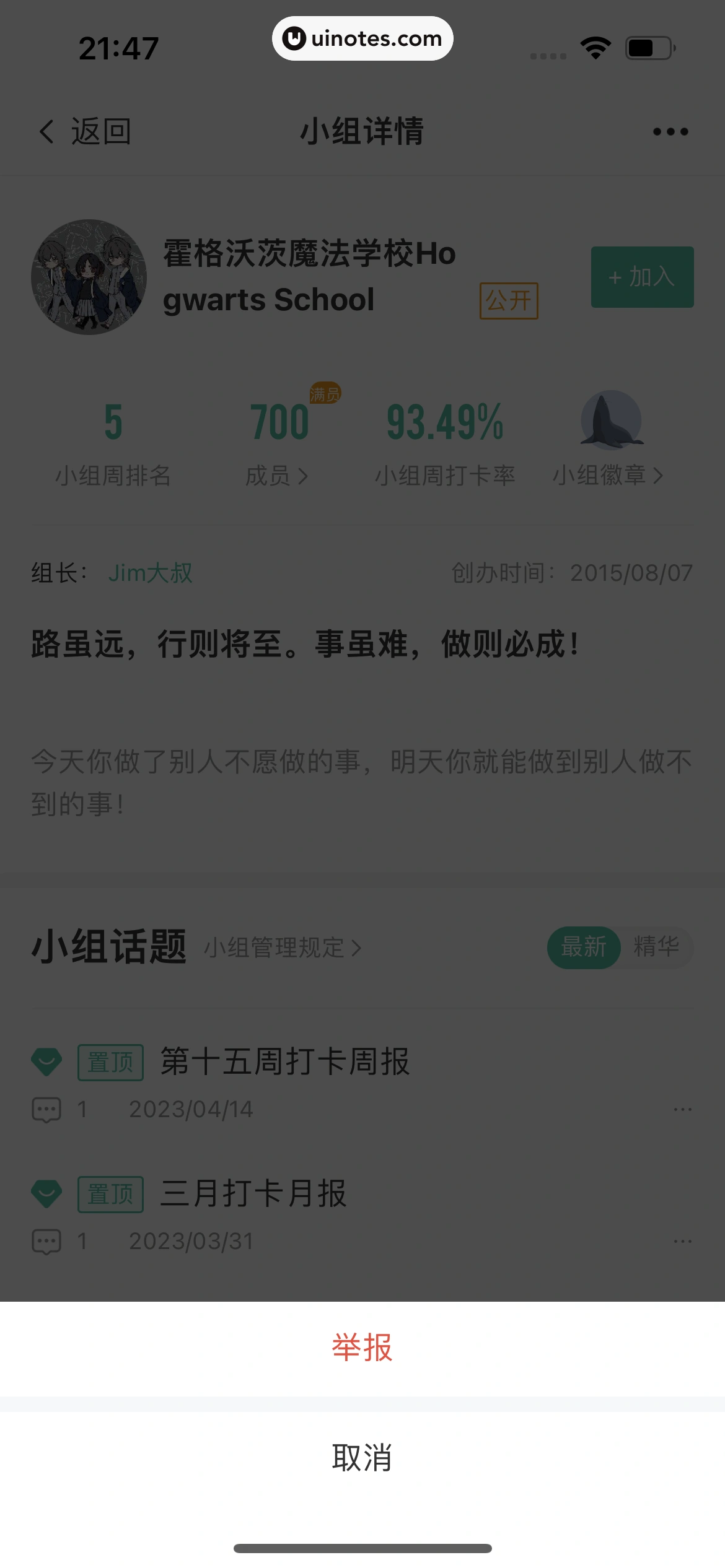Click the ellipsis icon on 第十五周打卡周报 topic
725x1568 pixels.
[x=683, y=1108]
